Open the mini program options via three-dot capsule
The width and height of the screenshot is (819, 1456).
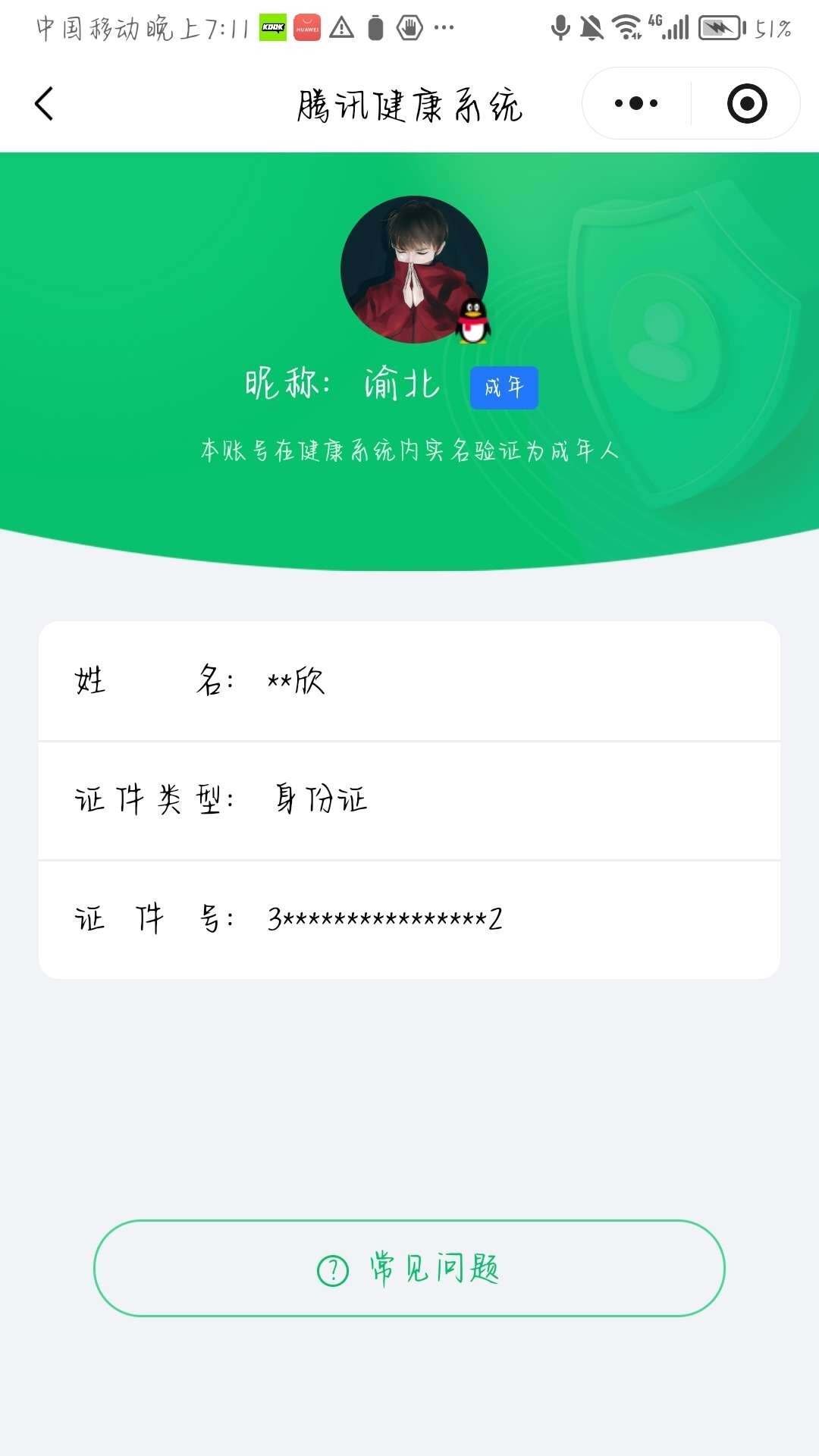pos(637,104)
